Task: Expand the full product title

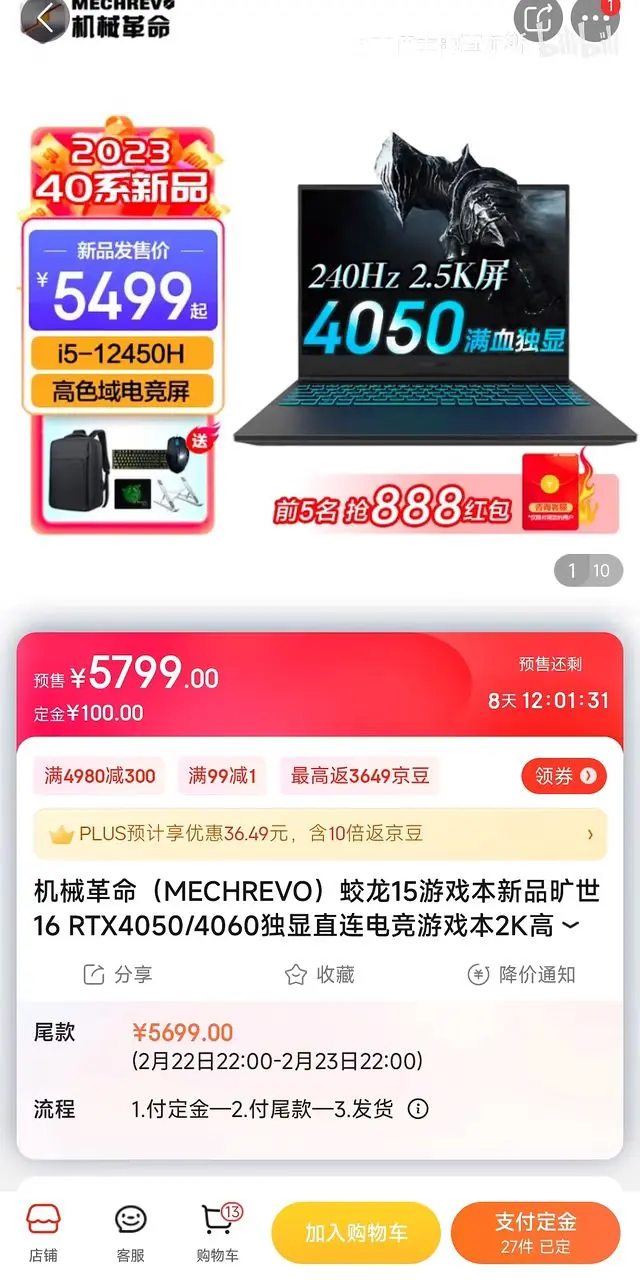Action: tap(570, 926)
